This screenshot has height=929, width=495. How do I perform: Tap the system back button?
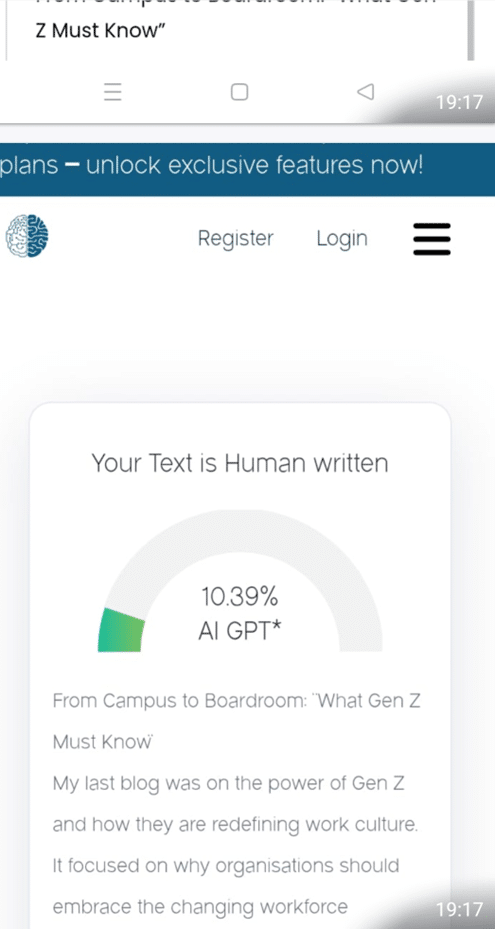tap(366, 92)
